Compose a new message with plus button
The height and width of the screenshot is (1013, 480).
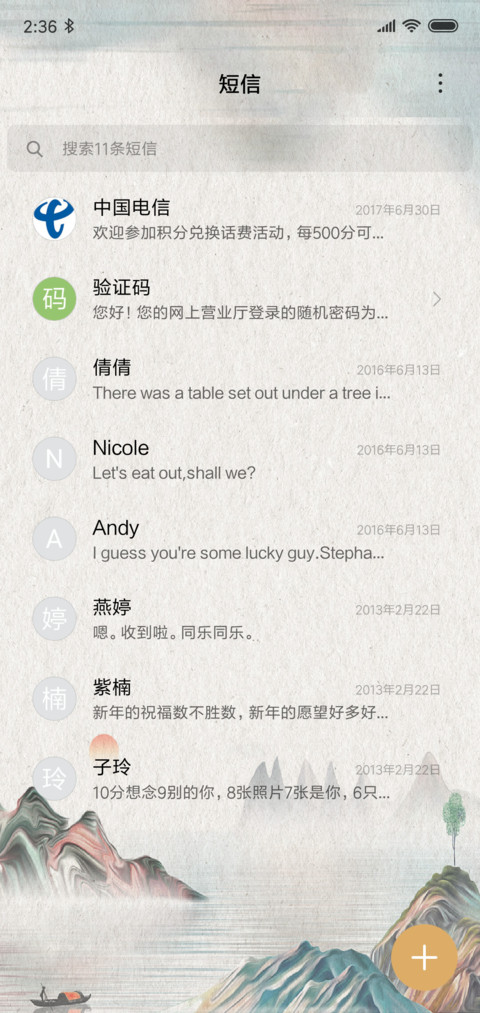pyautogui.click(x=424, y=957)
